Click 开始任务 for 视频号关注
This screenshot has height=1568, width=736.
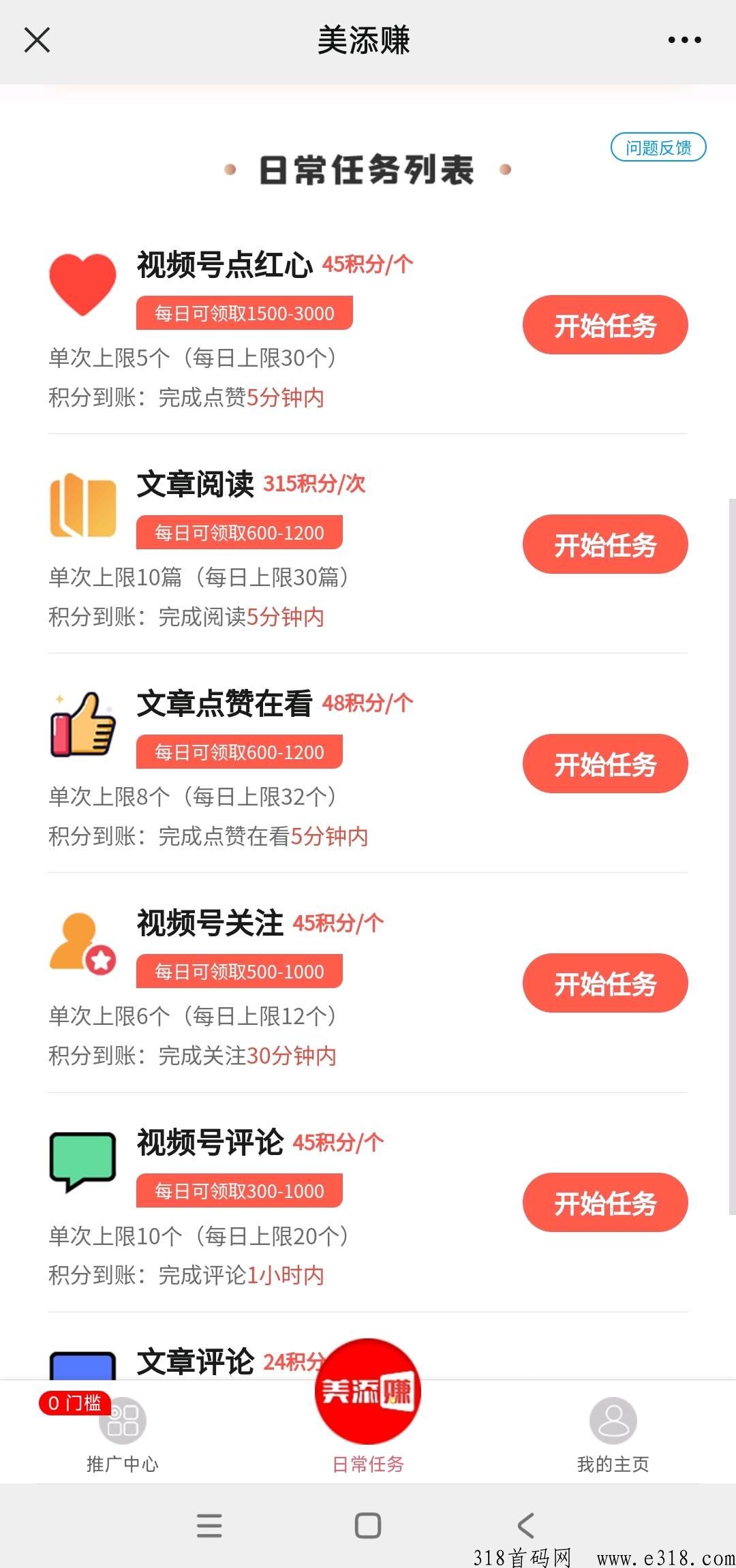pyautogui.click(x=604, y=983)
